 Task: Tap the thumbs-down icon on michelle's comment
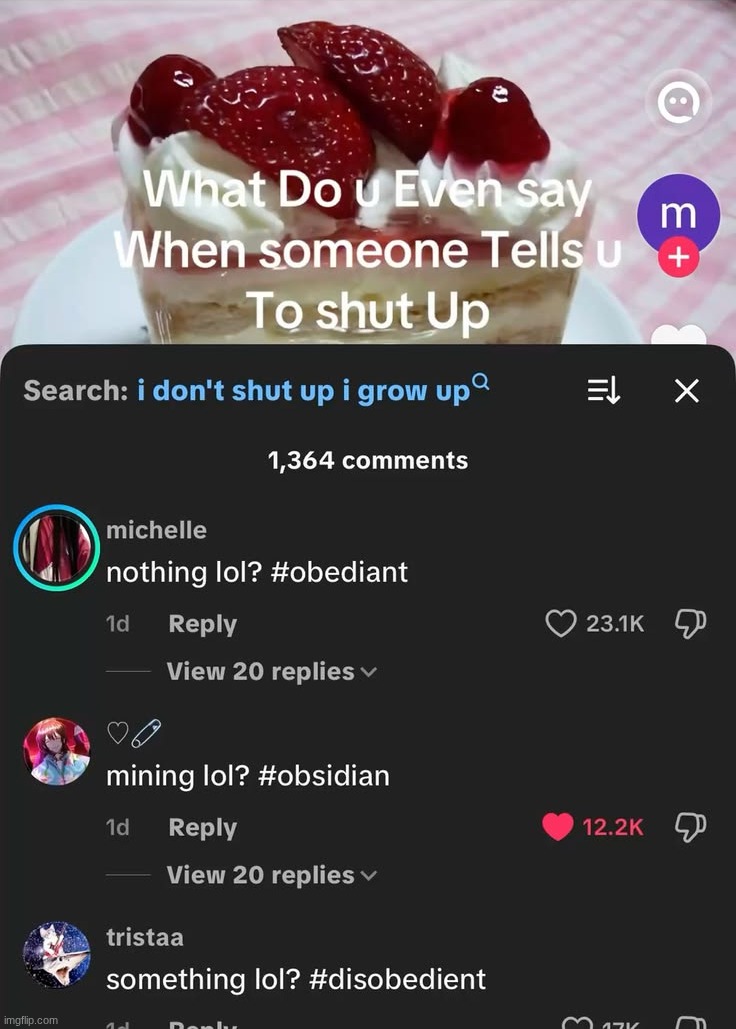click(690, 623)
